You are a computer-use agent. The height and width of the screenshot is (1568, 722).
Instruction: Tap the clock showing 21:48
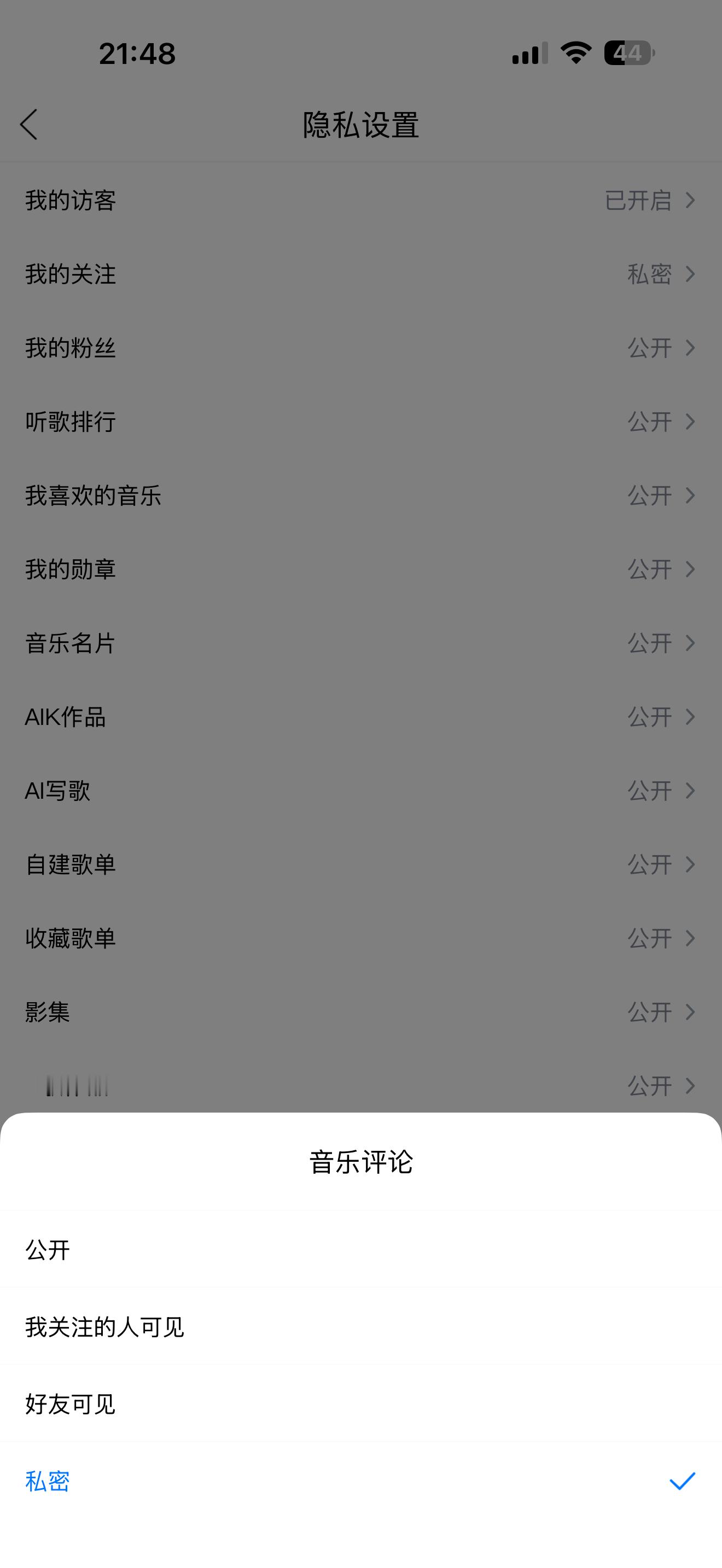137,54
